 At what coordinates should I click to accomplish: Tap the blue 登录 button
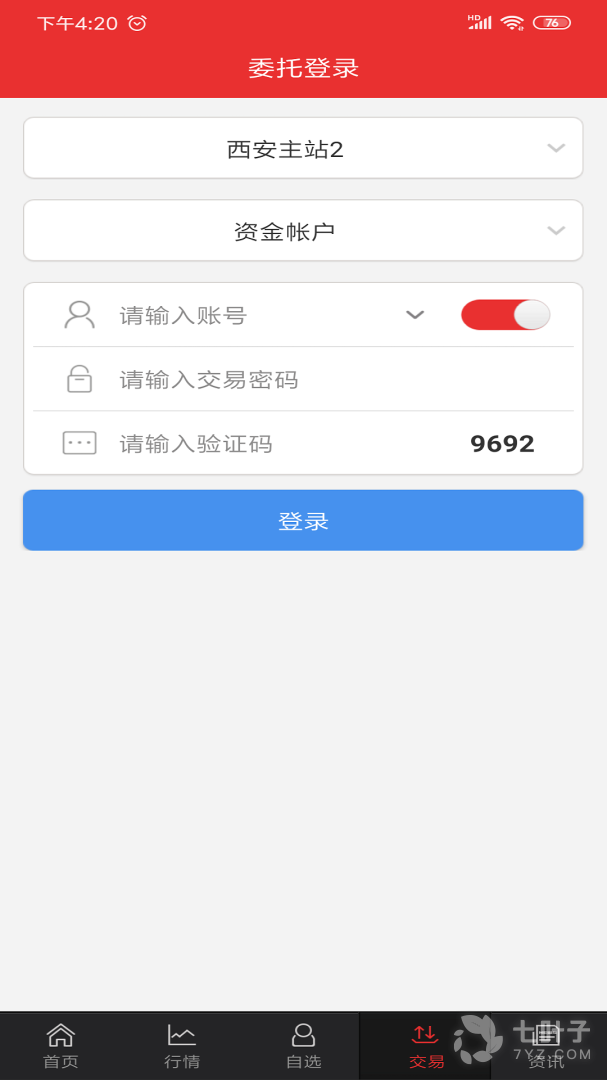[303, 520]
